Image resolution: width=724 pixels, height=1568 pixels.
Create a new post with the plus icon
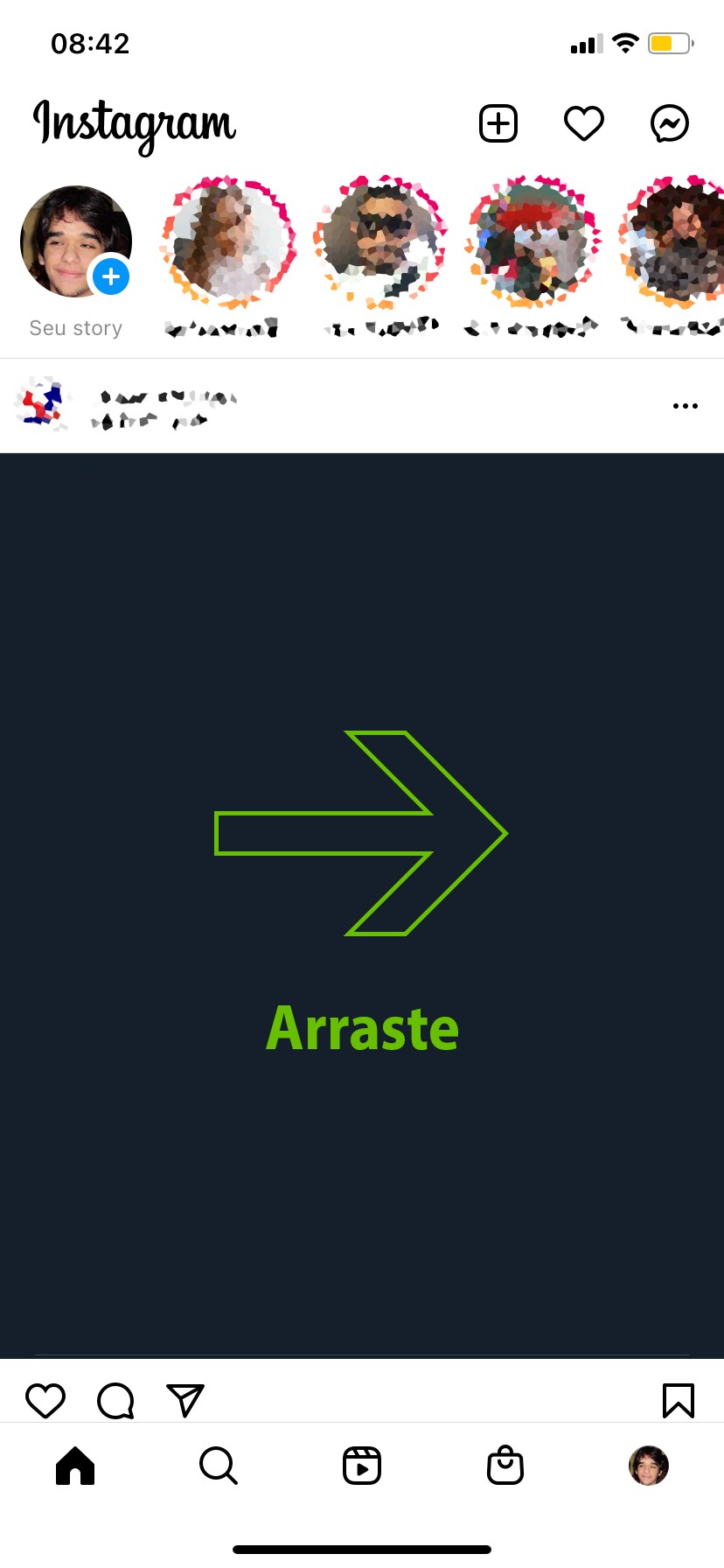498,123
